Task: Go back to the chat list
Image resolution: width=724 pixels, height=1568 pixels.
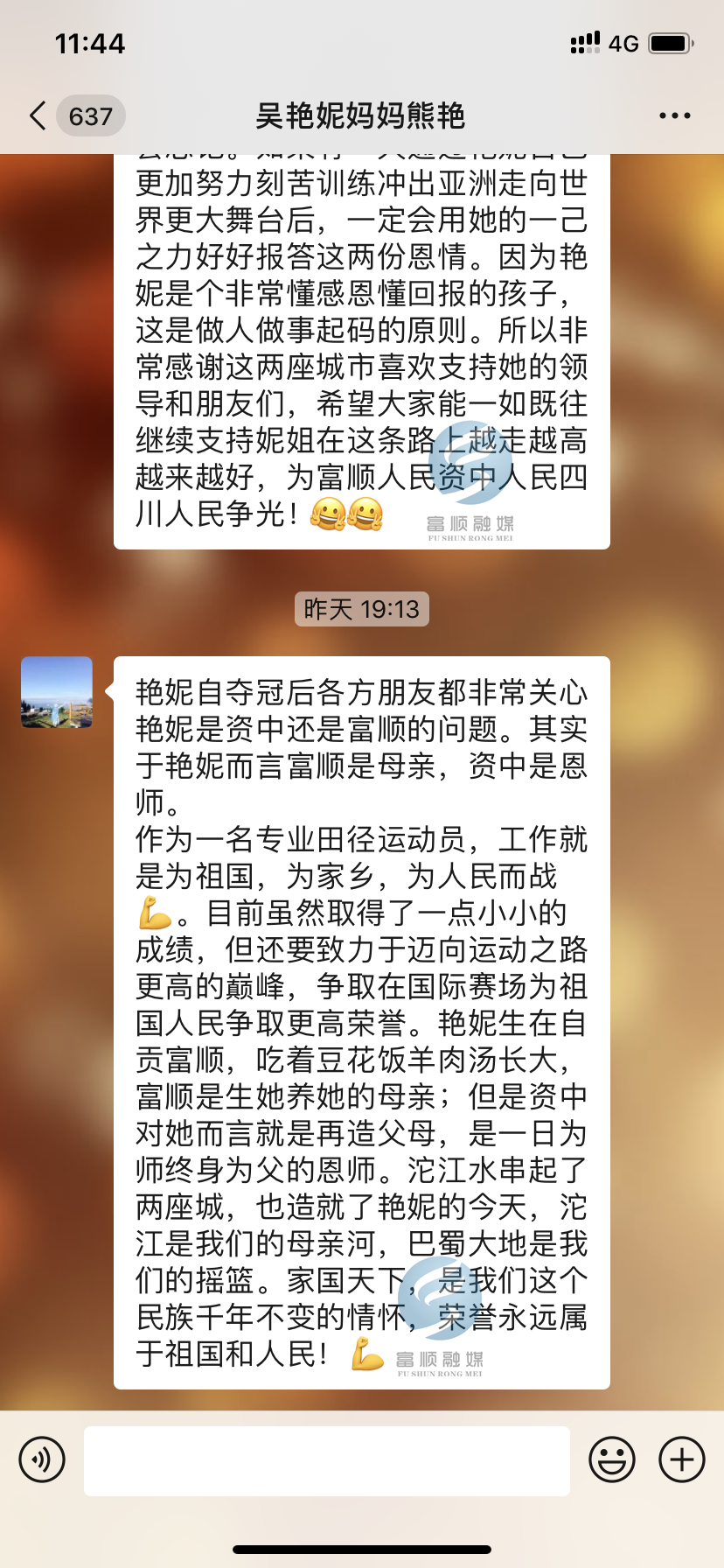Action: point(38,115)
